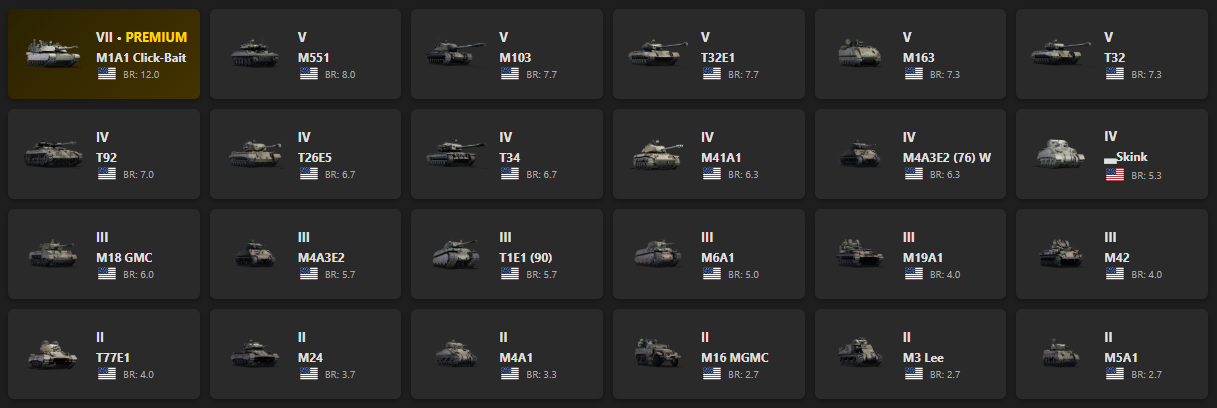Select the T1E1 (90) card
The height and width of the screenshot is (408, 1217).
coord(507,255)
